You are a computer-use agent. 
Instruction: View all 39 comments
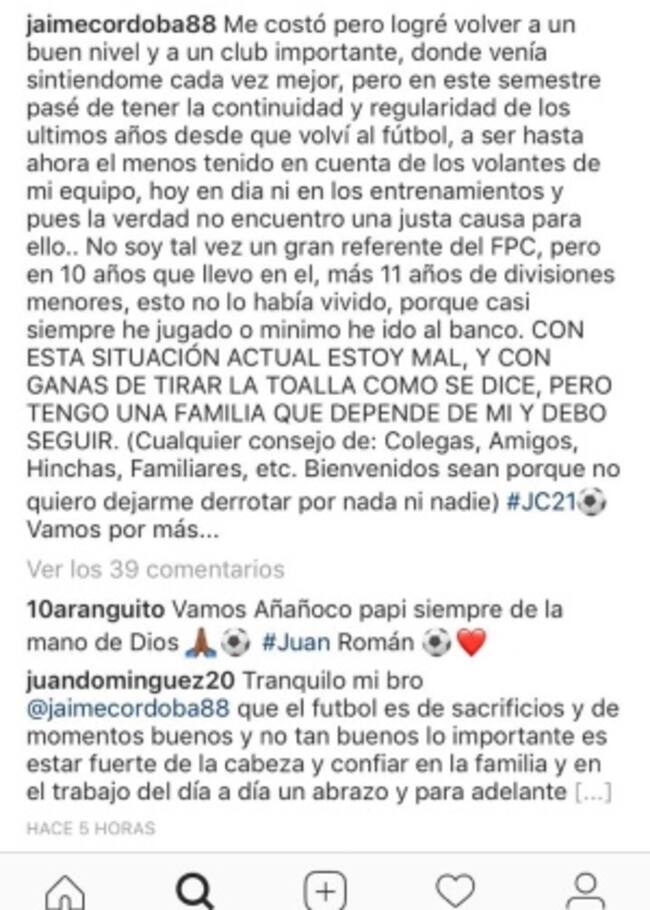click(155, 570)
